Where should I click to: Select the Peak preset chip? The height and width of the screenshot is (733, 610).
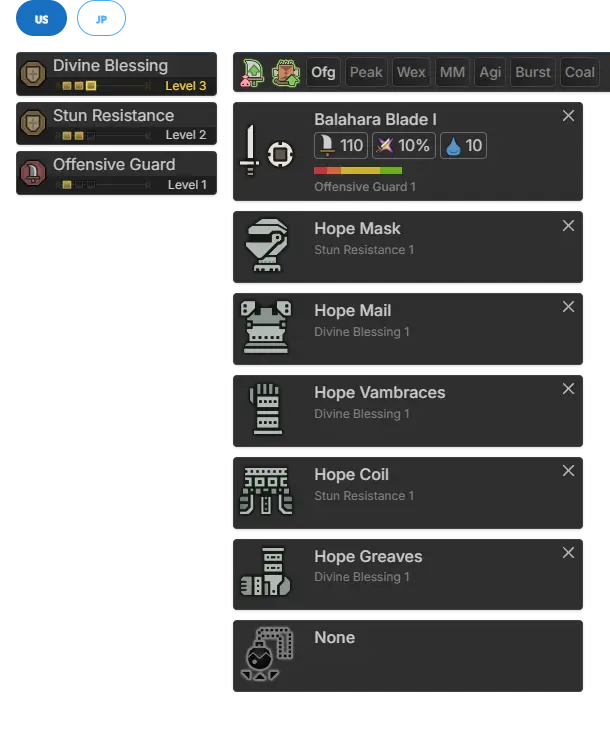(366, 72)
